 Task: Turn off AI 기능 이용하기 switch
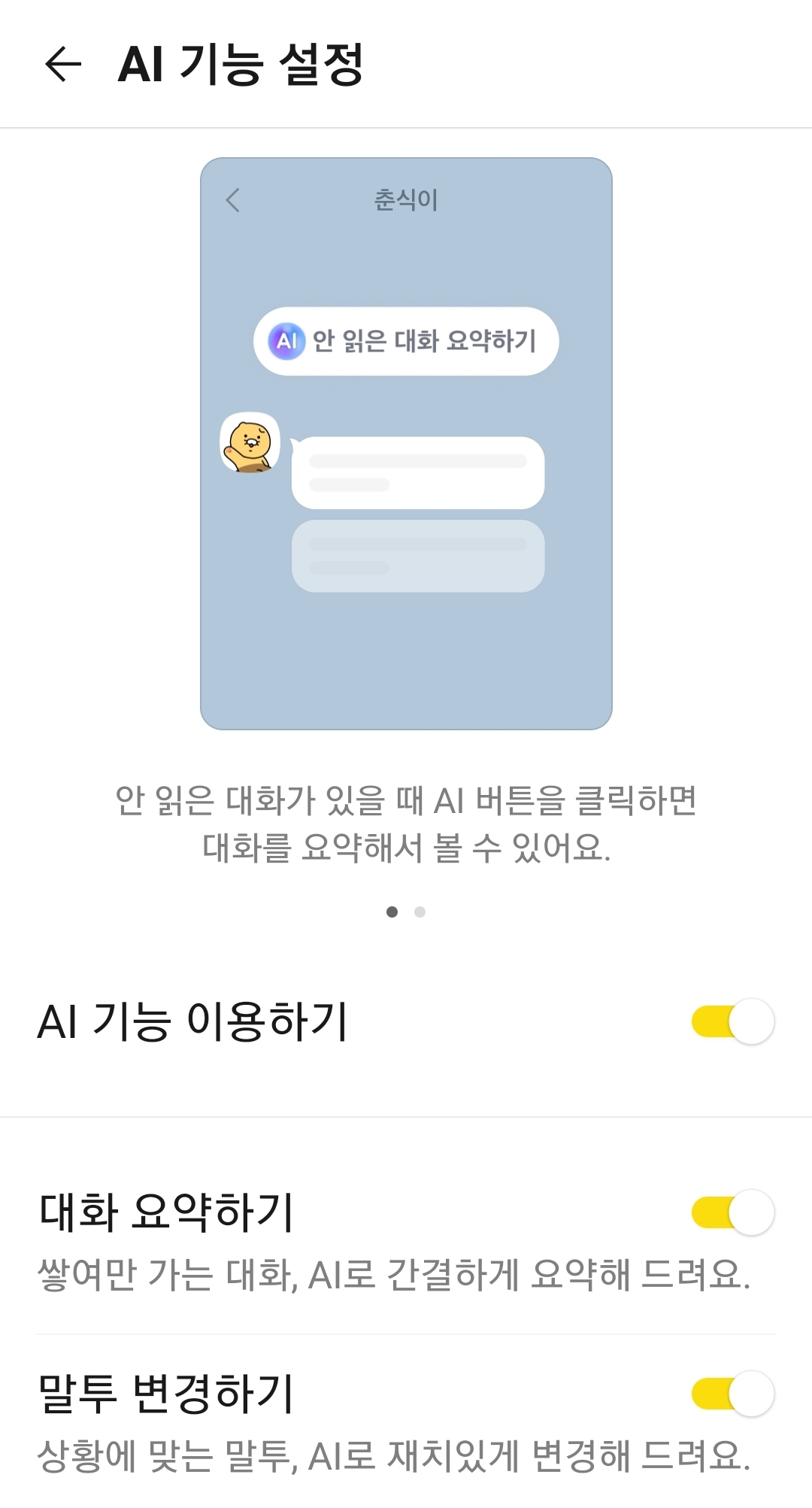pyautogui.click(x=732, y=1021)
